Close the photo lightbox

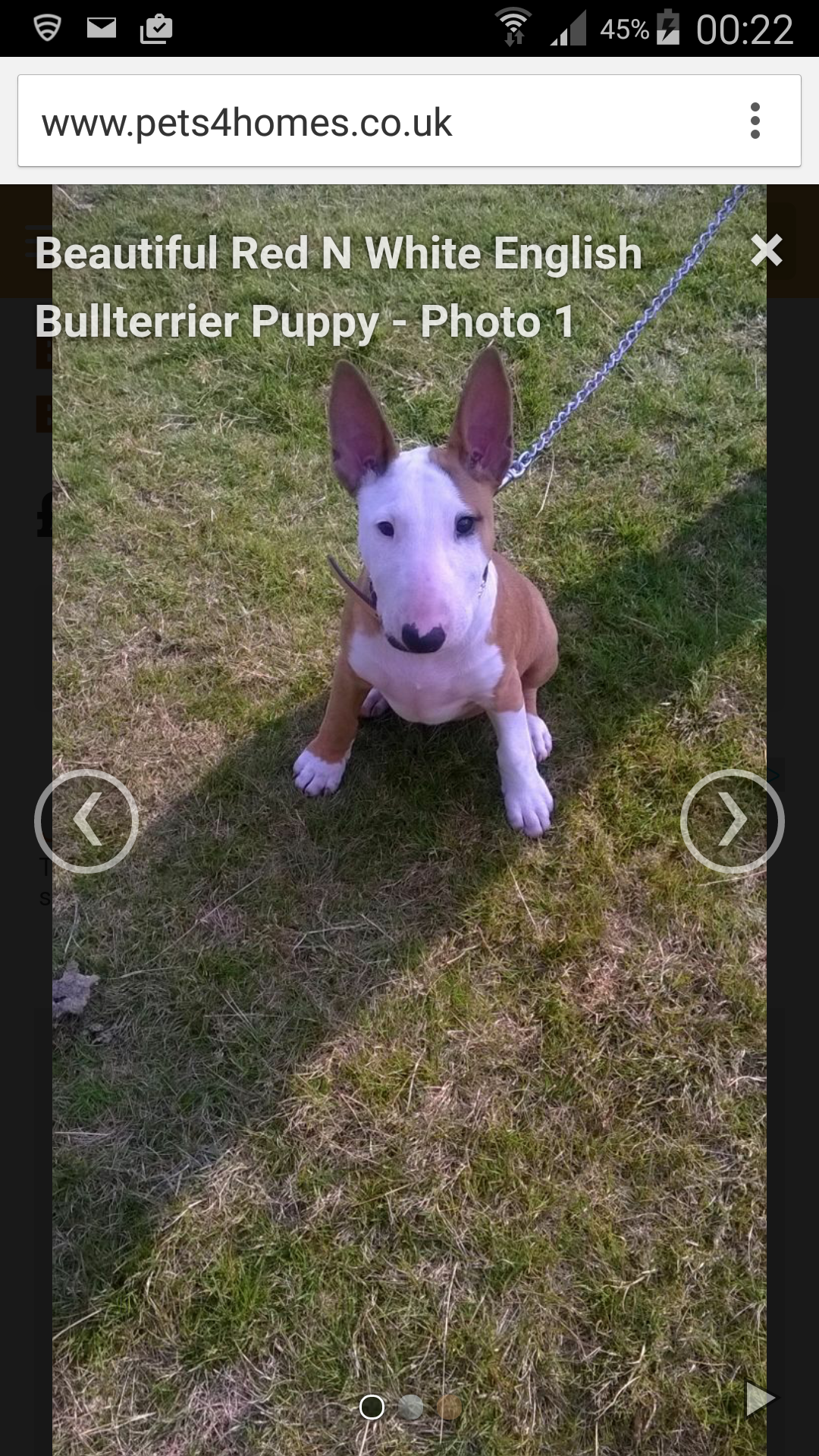(x=766, y=250)
